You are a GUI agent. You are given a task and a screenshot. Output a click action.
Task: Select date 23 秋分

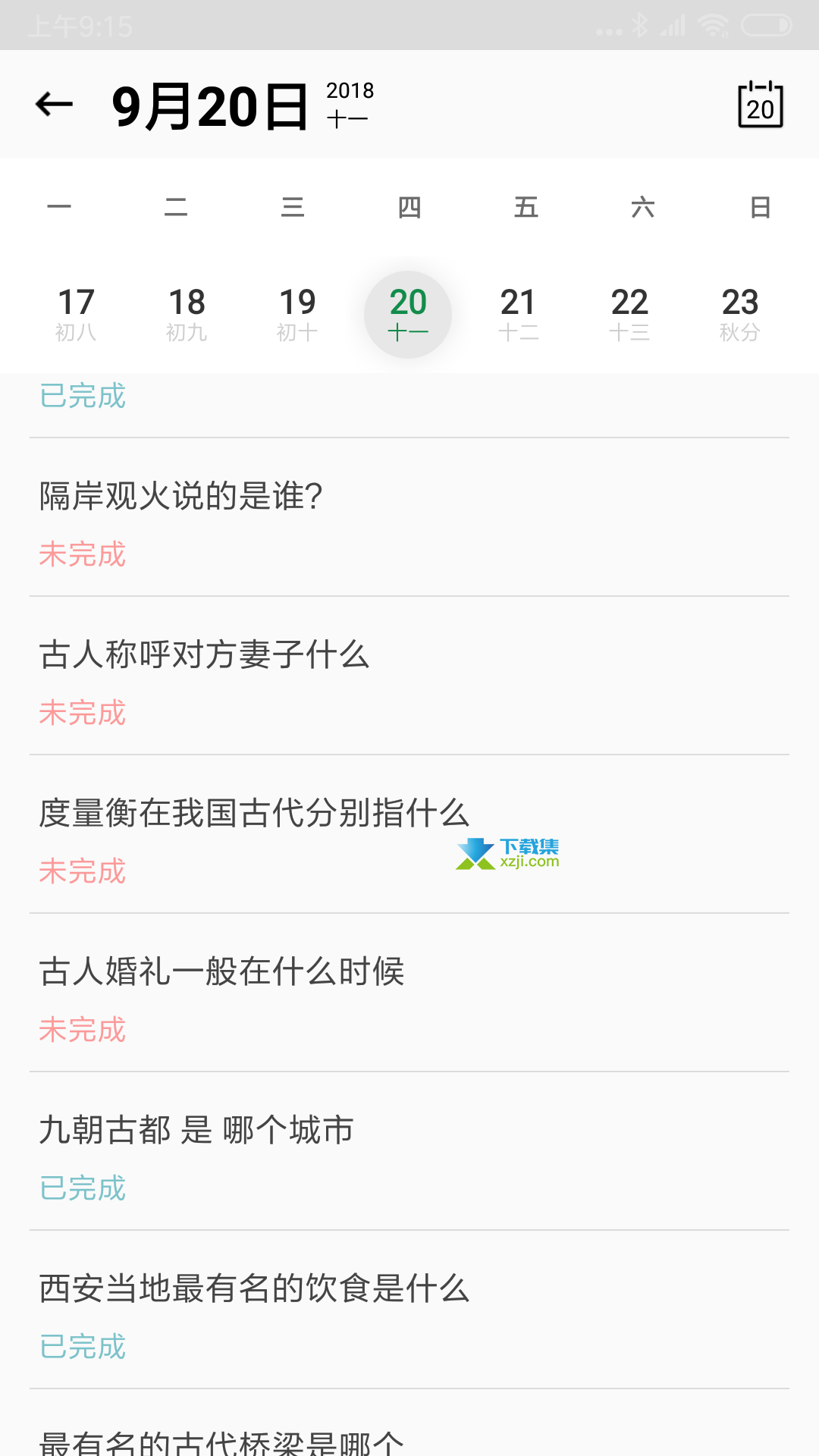point(740,314)
